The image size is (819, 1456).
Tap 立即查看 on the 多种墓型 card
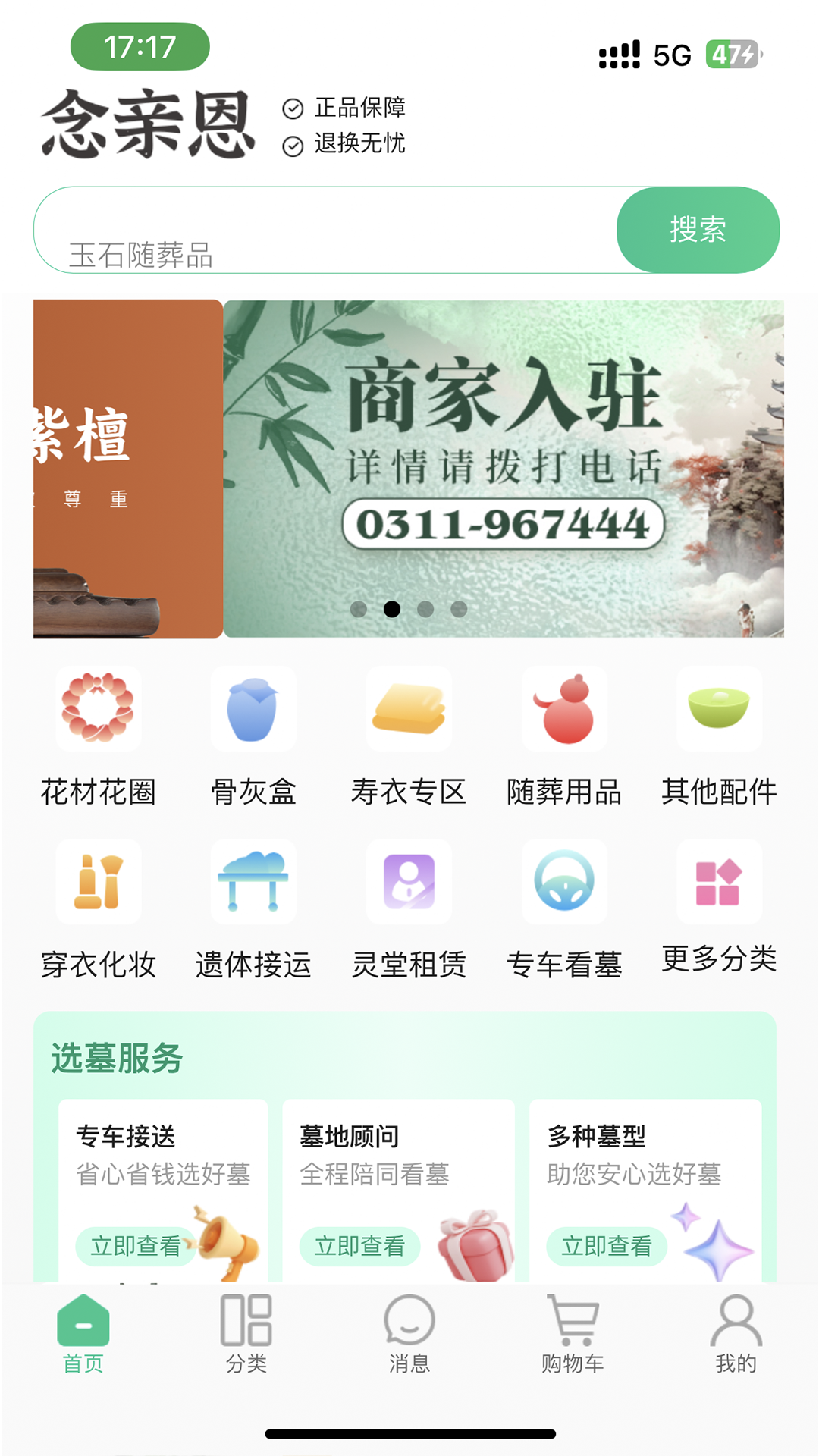tap(607, 1246)
